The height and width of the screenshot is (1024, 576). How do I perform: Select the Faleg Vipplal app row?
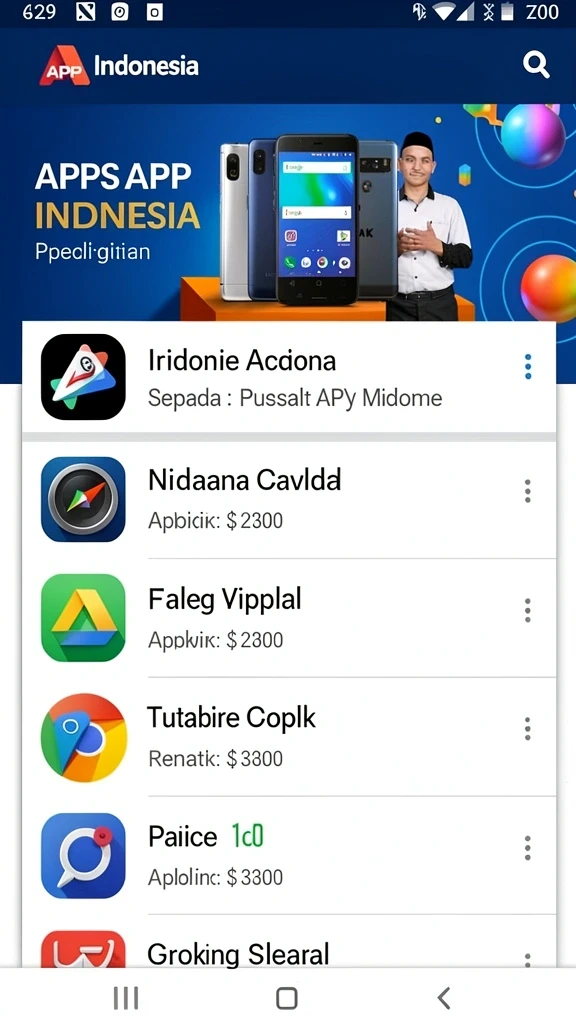tap(289, 618)
